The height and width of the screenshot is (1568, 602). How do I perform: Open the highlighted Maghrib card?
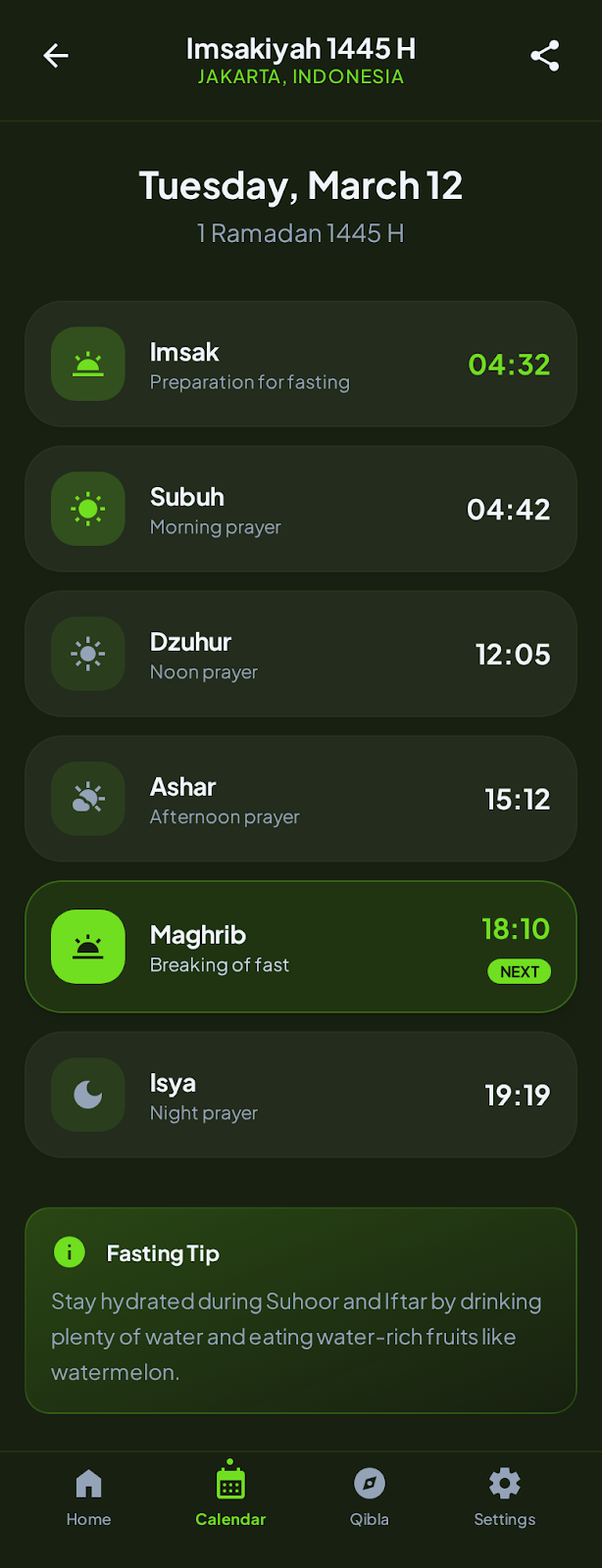pyautogui.click(x=300, y=947)
